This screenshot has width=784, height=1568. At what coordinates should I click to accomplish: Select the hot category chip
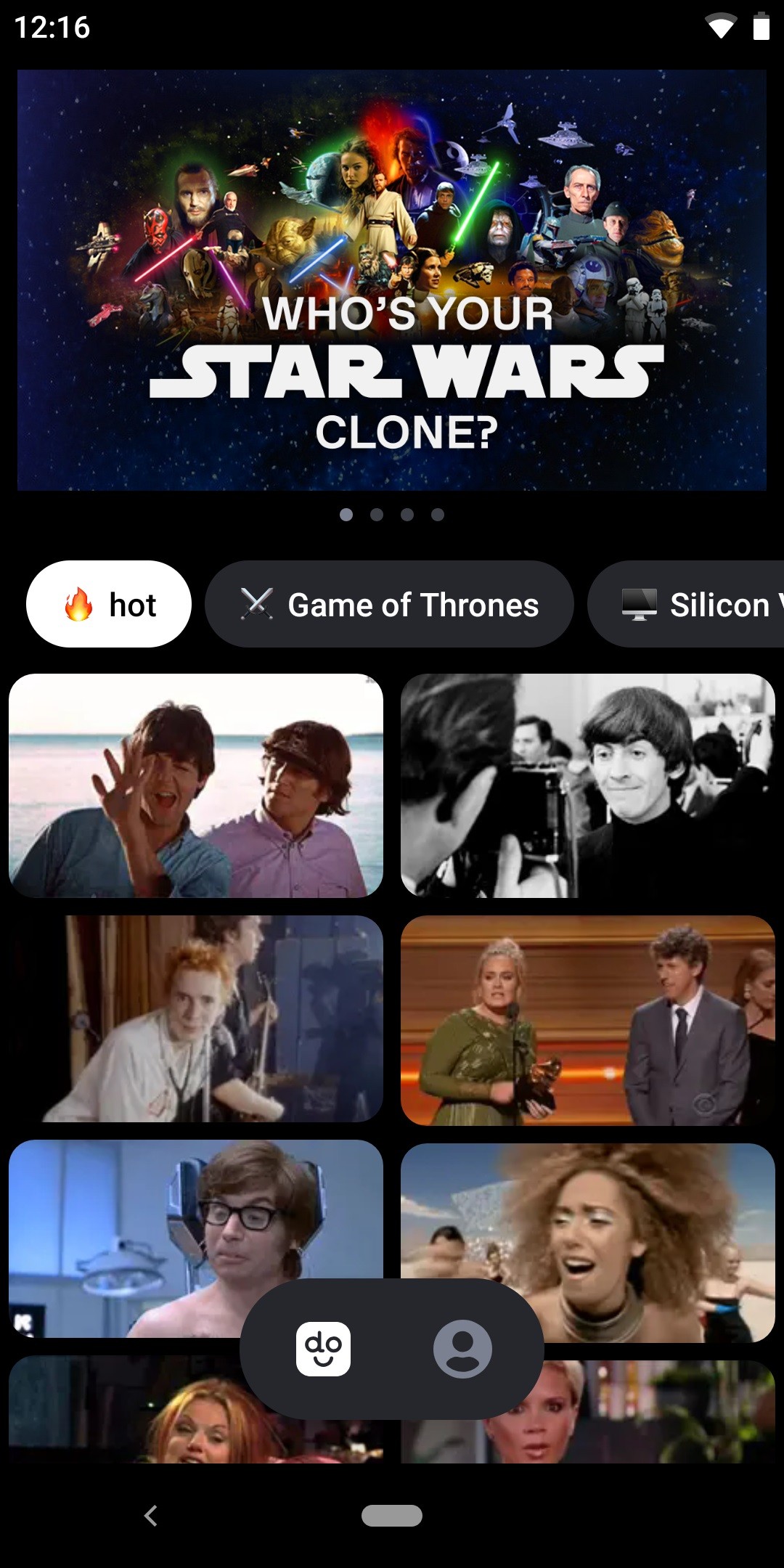pyautogui.click(x=109, y=604)
